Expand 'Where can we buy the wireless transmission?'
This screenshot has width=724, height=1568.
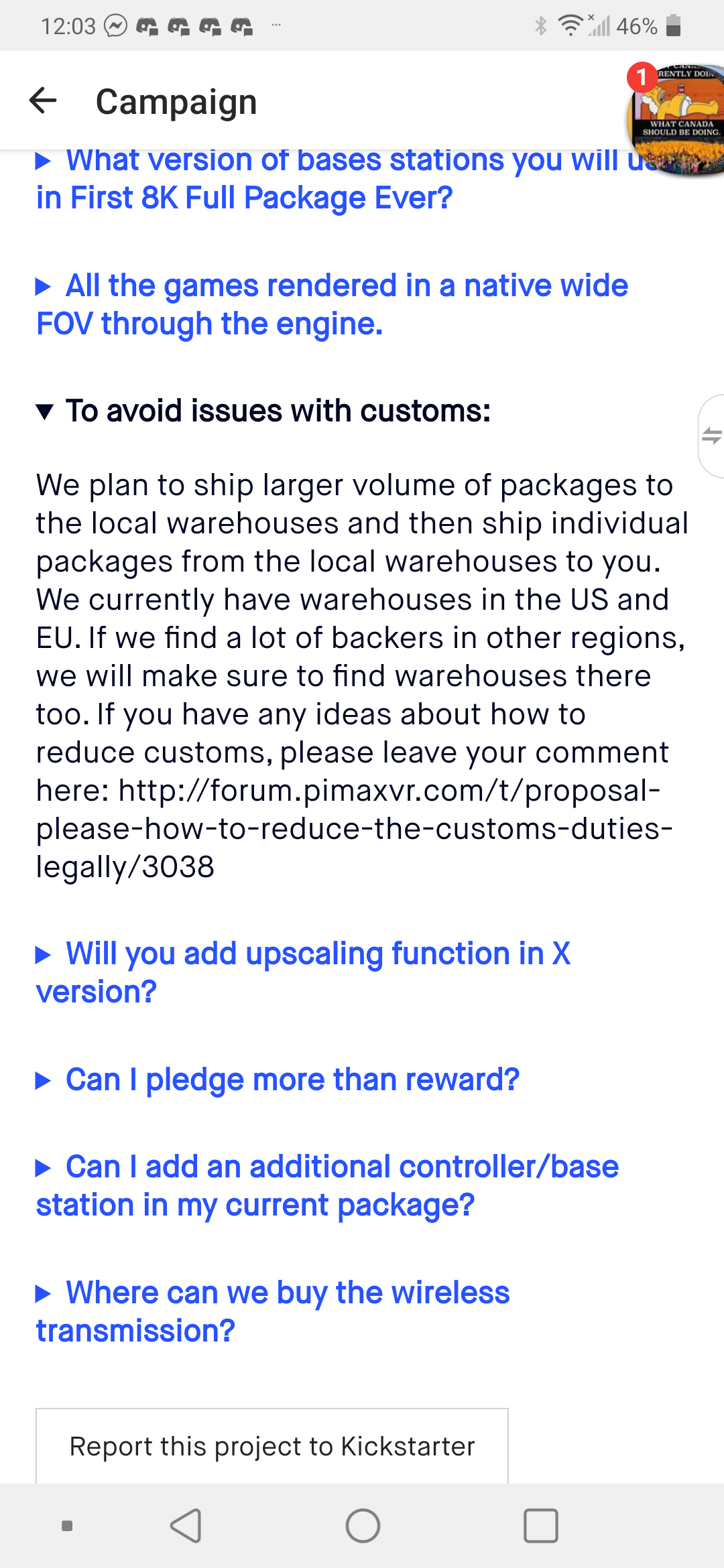tap(273, 1311)
